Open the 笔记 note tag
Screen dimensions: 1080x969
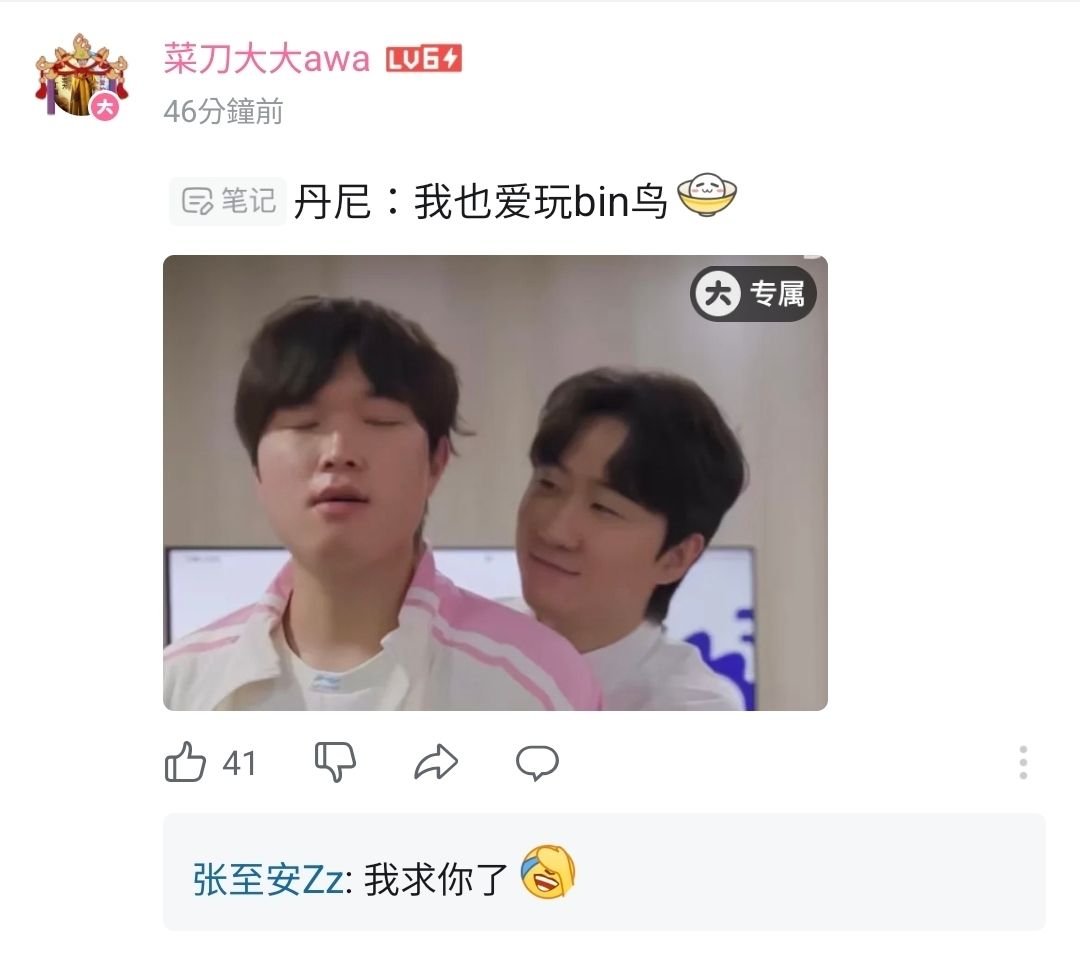[228, 201]
